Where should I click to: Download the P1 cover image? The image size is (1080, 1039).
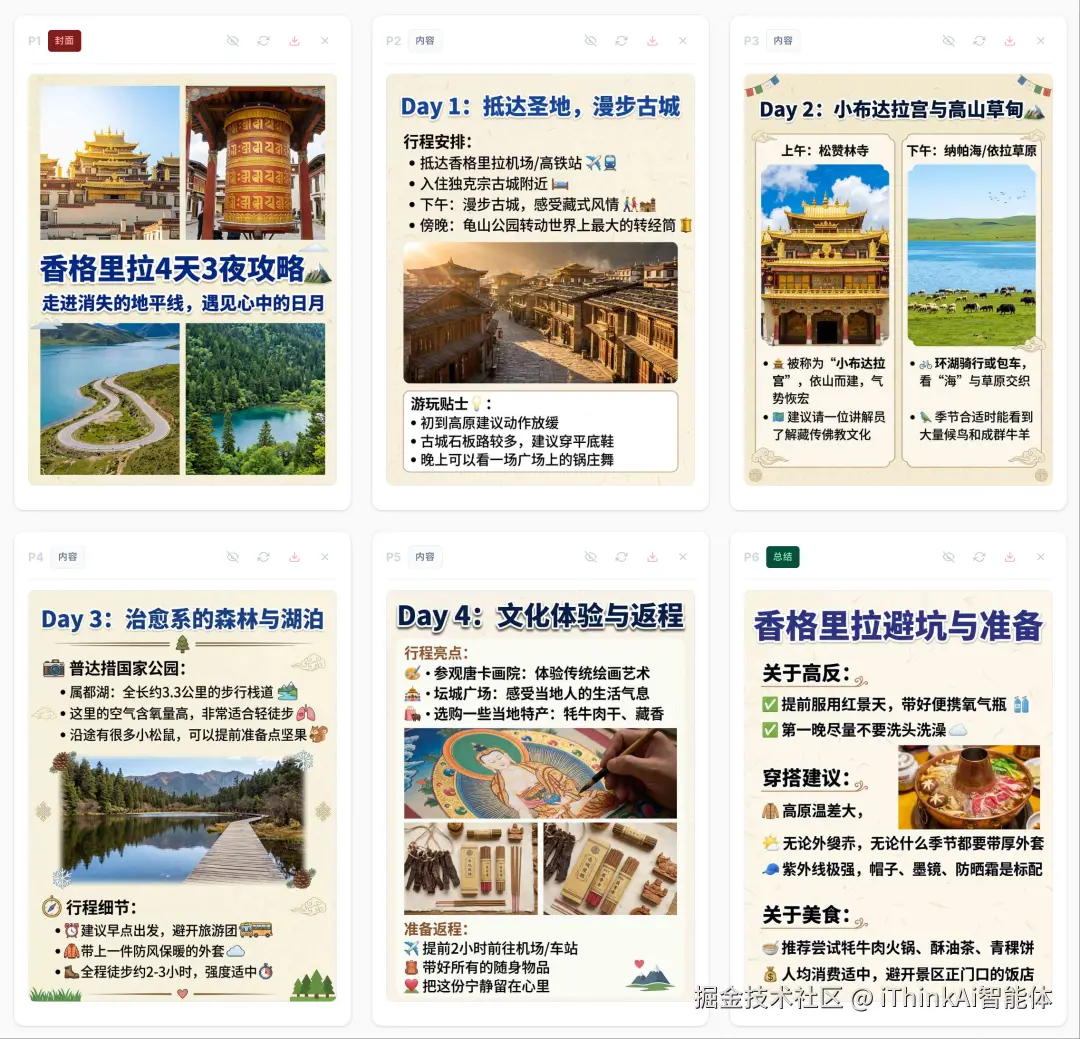294,41
